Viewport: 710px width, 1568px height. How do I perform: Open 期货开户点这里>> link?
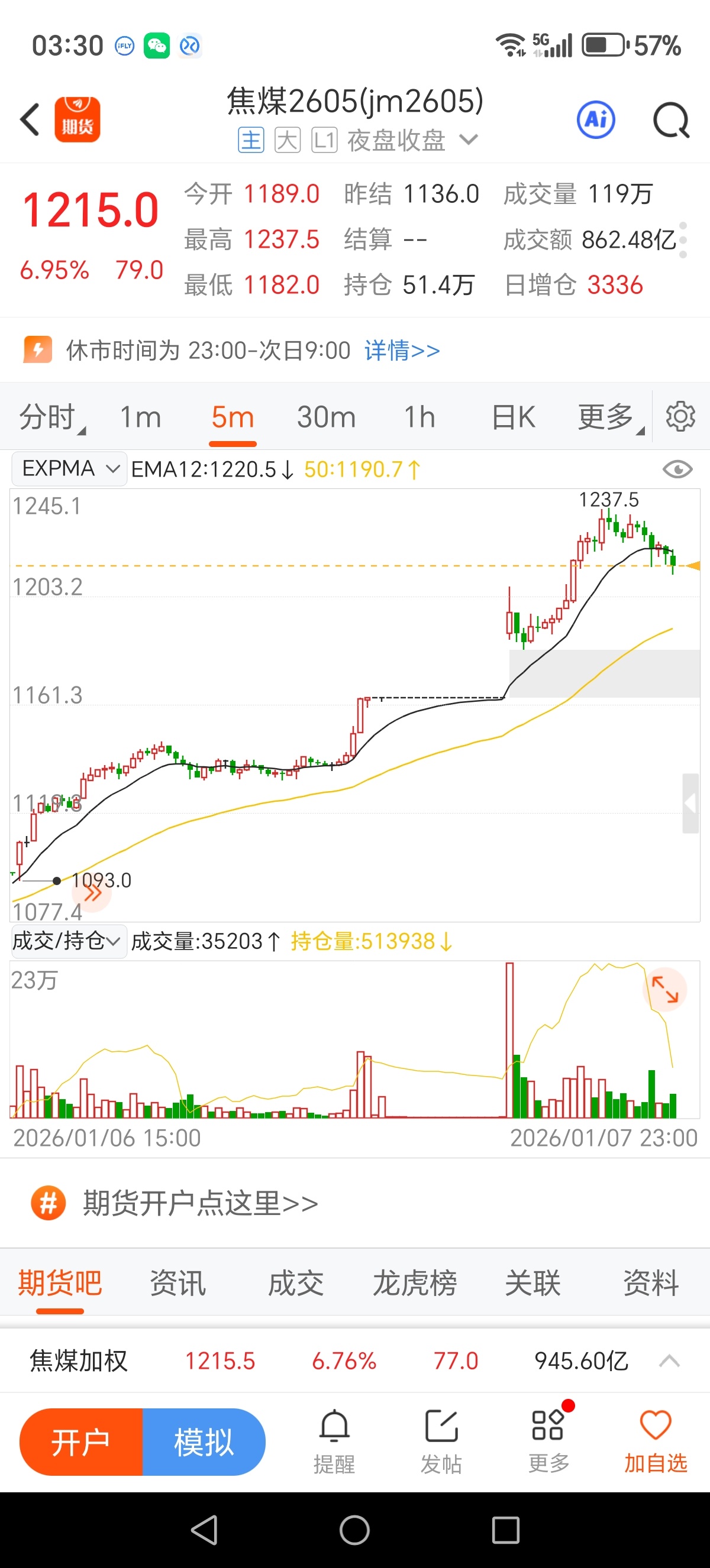[x=201, y=1203]
